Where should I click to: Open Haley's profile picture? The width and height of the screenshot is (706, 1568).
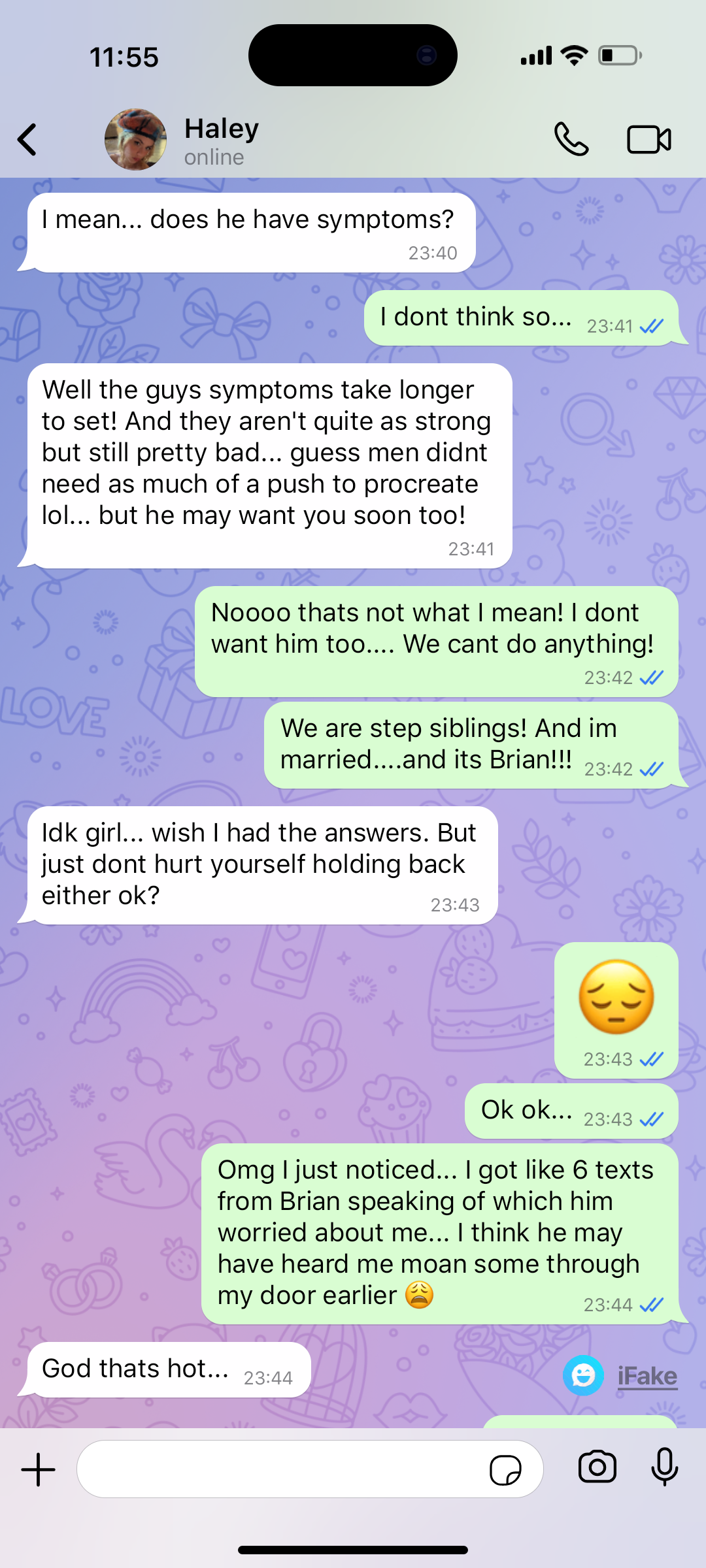135,139
